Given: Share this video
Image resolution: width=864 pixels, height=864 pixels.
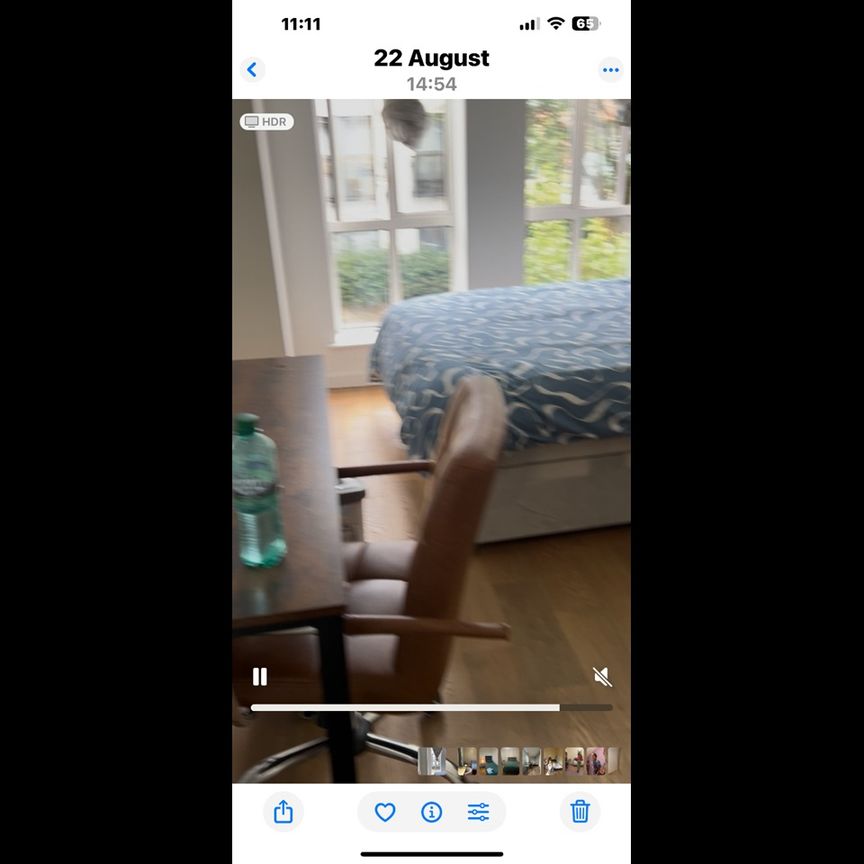Looking at the screenshot, I should click(283, 812).
